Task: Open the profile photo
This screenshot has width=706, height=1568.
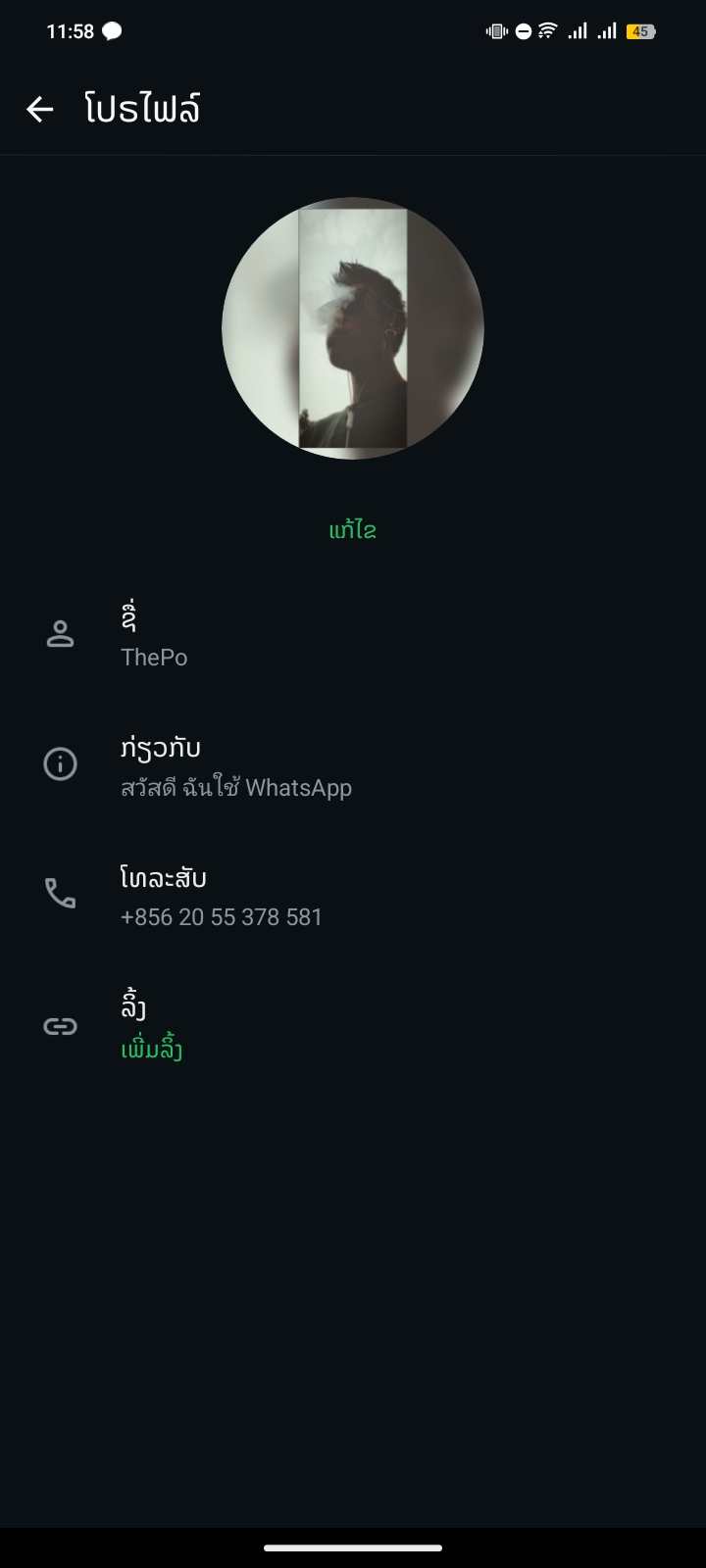Action: 353,328
